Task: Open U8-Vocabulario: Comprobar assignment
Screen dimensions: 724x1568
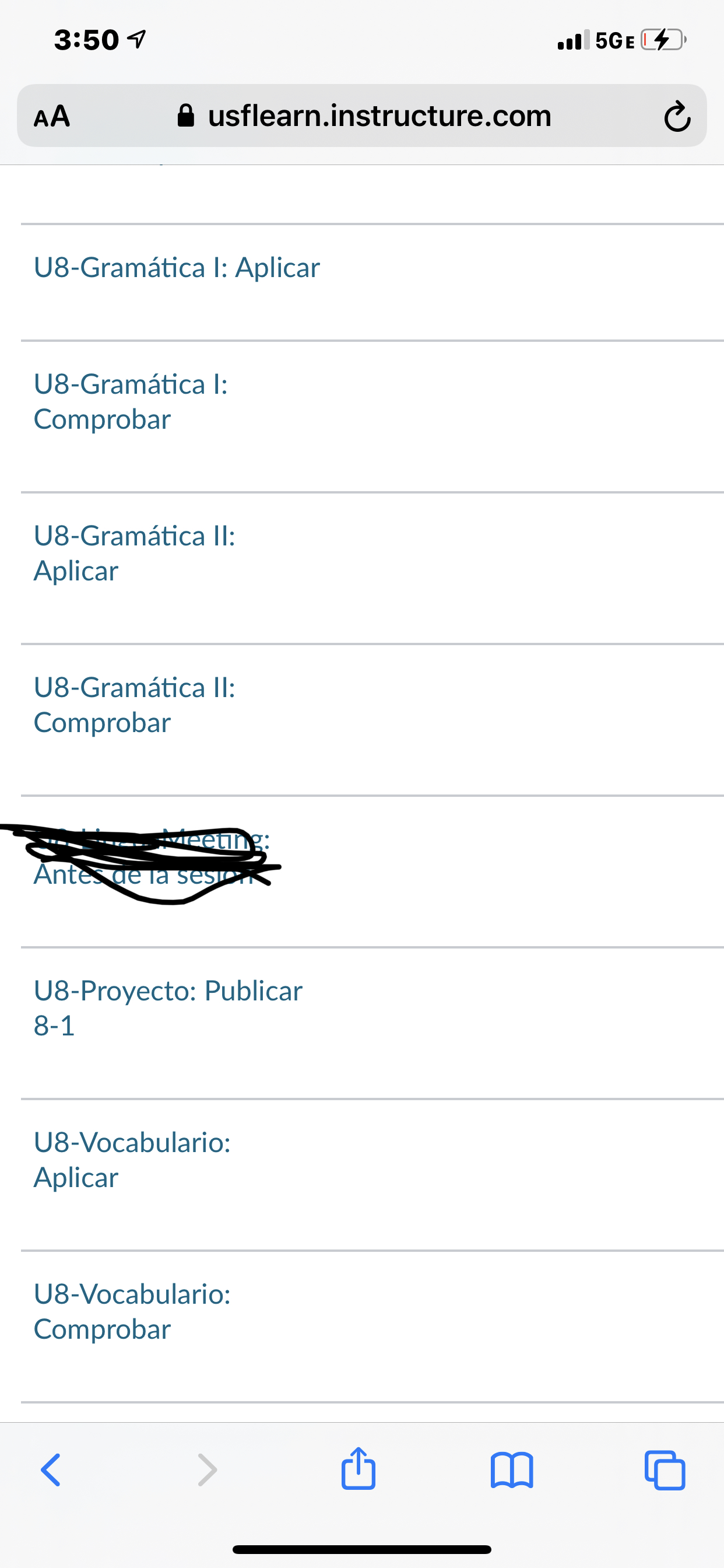Action: 132,1311
